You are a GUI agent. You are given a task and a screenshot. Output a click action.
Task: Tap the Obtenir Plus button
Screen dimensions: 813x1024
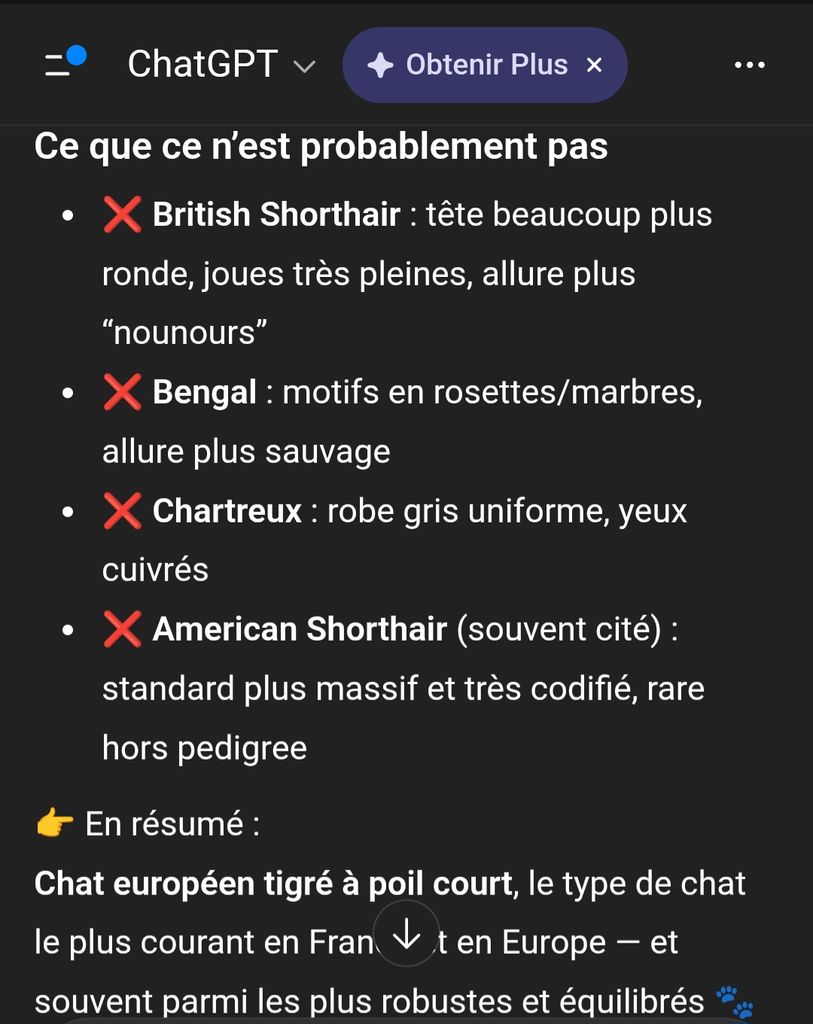click(x=467, y=65)
